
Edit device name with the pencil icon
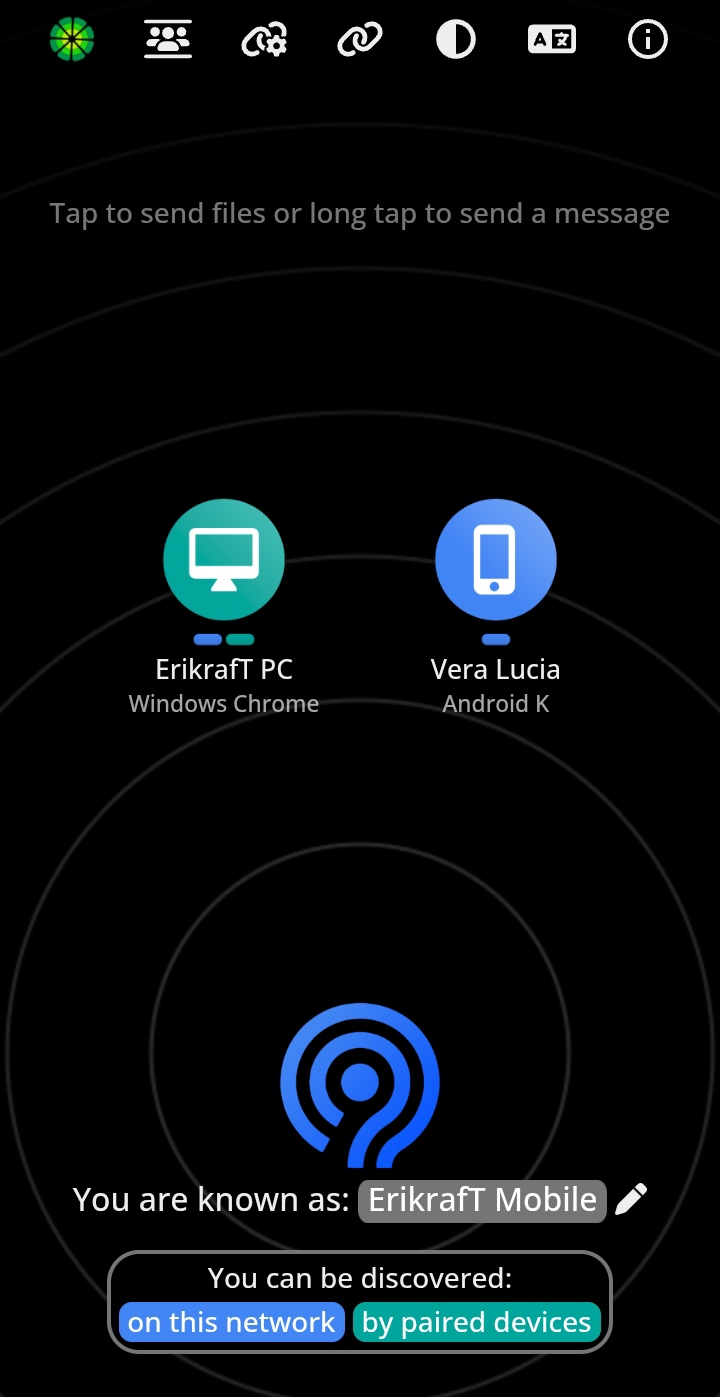(x=631, y=1199)
